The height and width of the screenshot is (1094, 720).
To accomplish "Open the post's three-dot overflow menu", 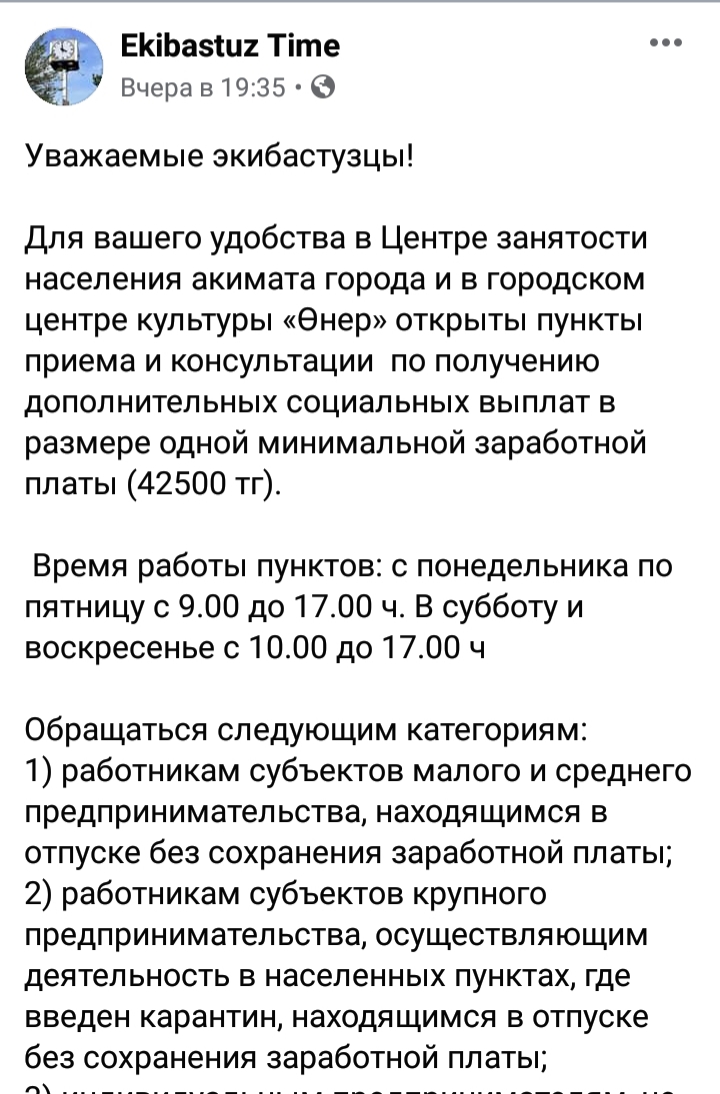I will (665, 43).
